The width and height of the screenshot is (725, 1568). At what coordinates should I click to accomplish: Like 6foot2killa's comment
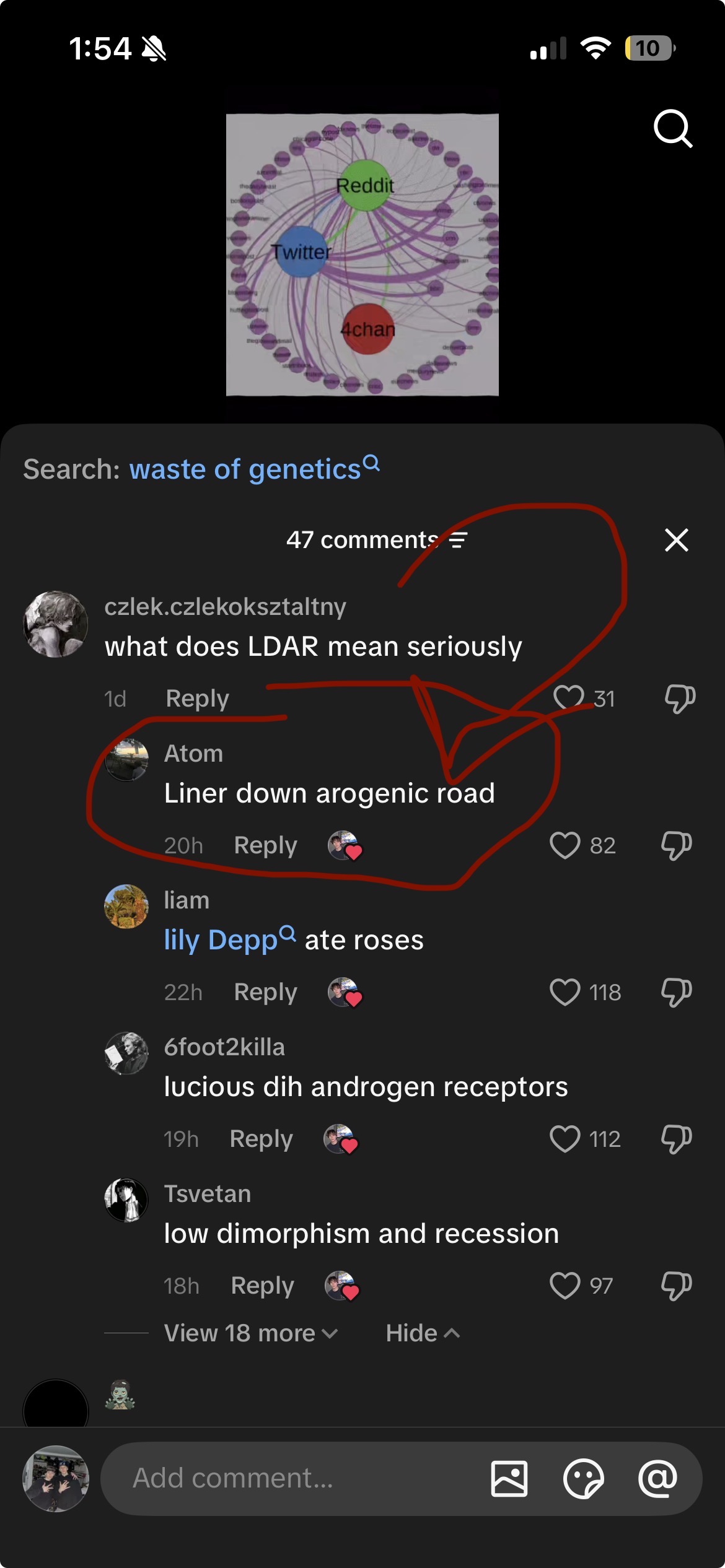coord(565,1139)
